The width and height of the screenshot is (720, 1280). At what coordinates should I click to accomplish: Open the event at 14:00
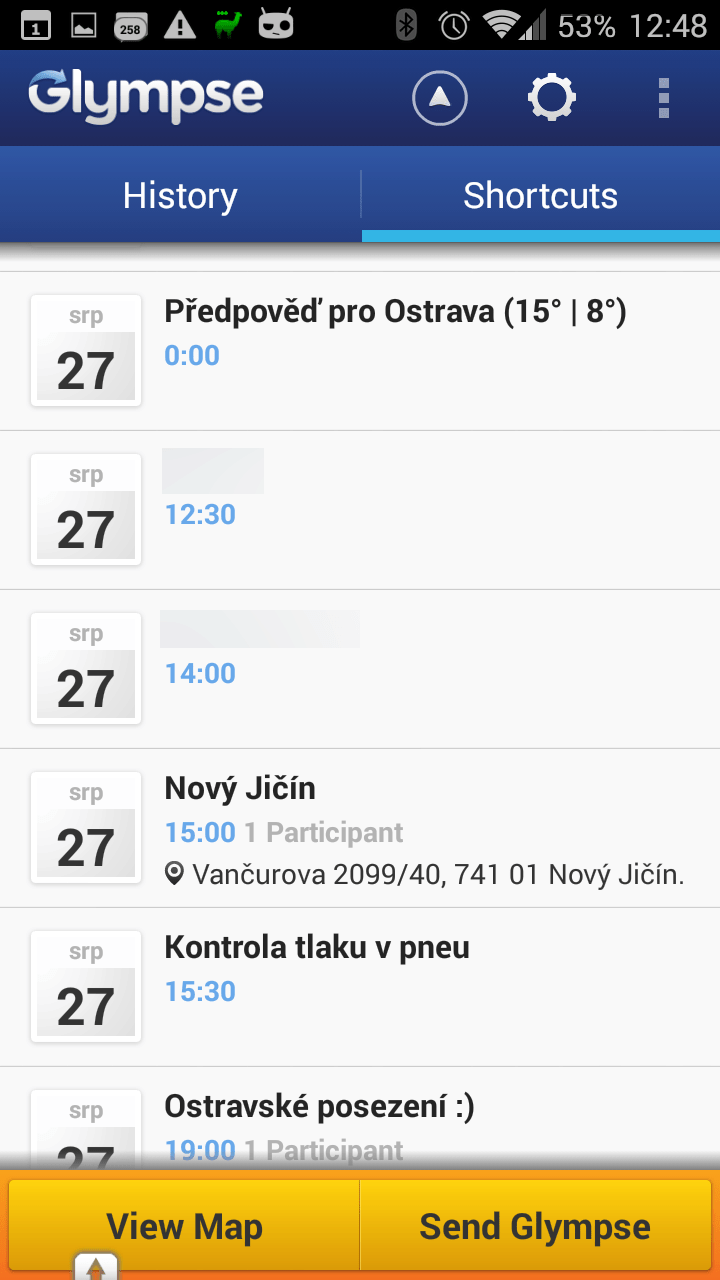(360, 669)
